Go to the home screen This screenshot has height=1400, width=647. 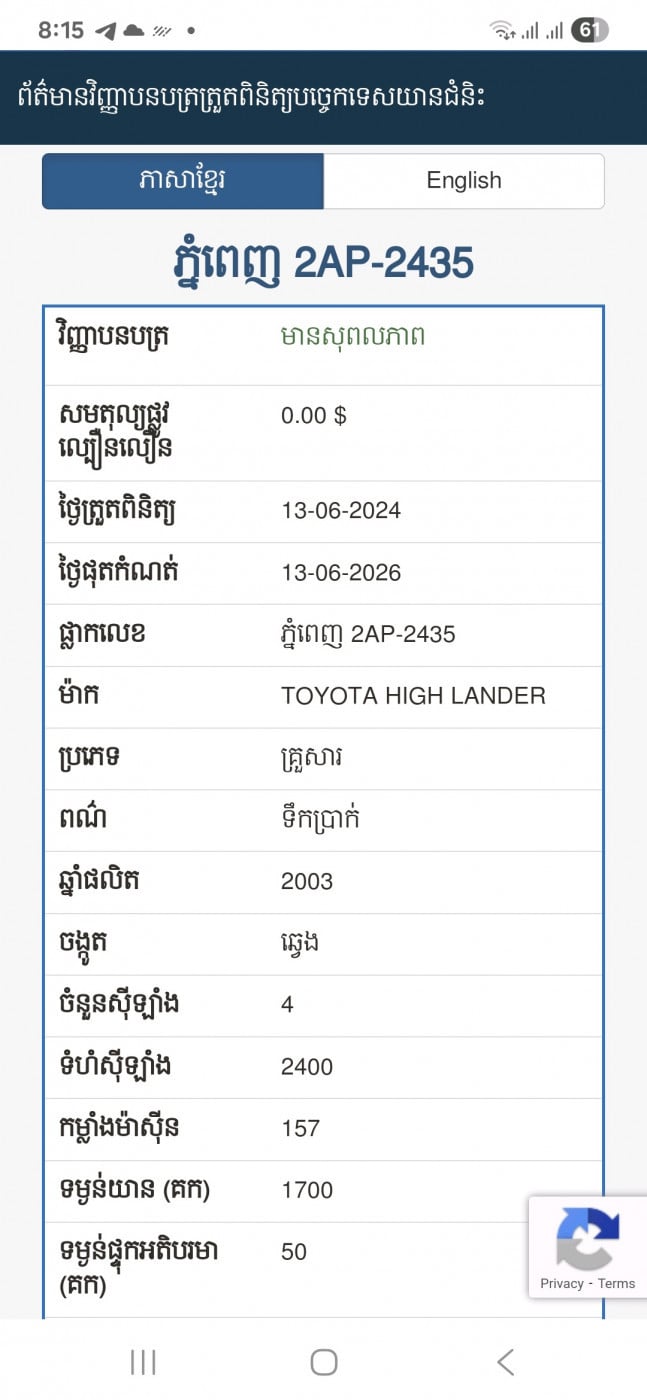pyautogui.click(x=323, y=1361)
